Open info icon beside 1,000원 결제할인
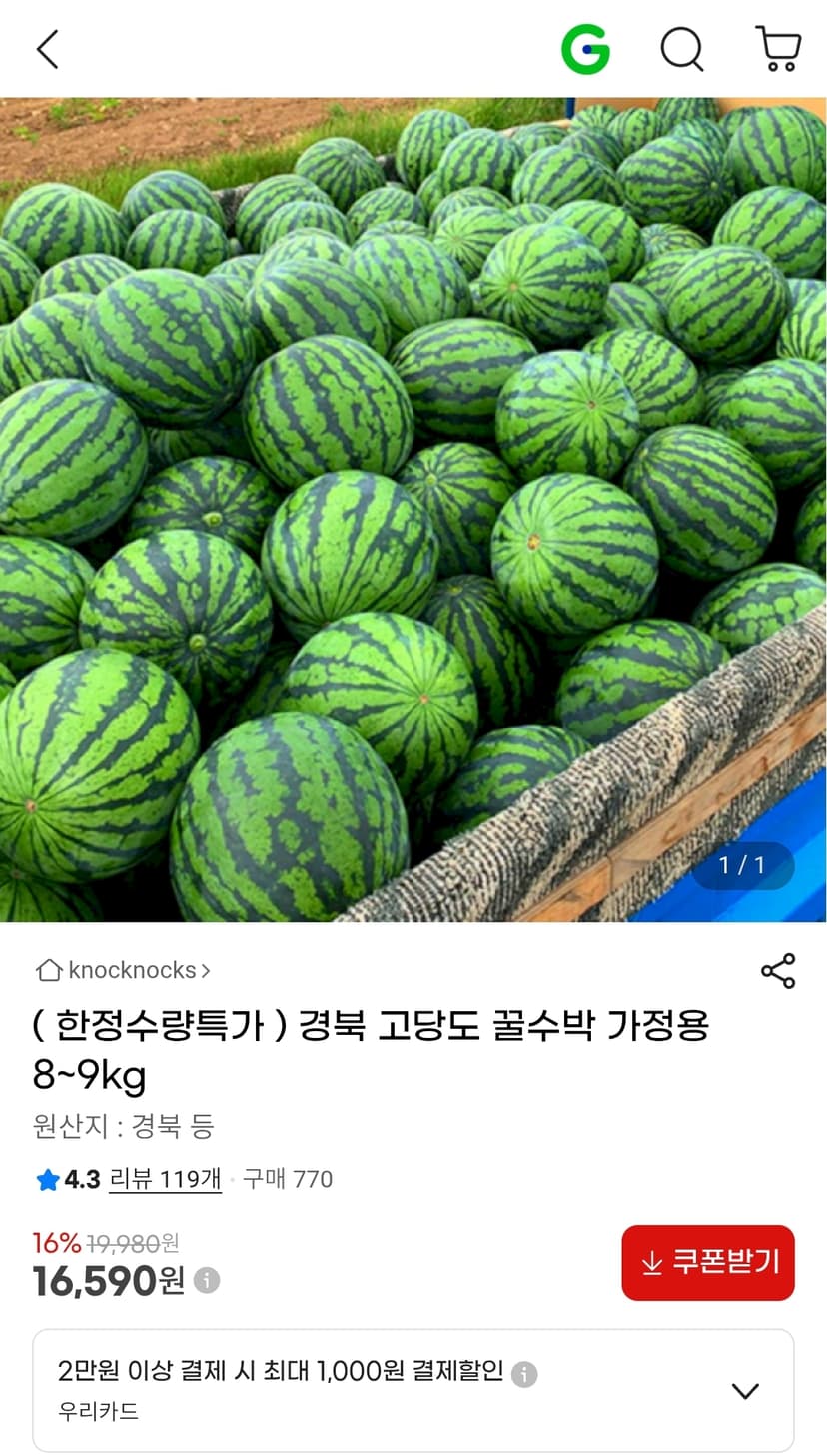 524,1375
